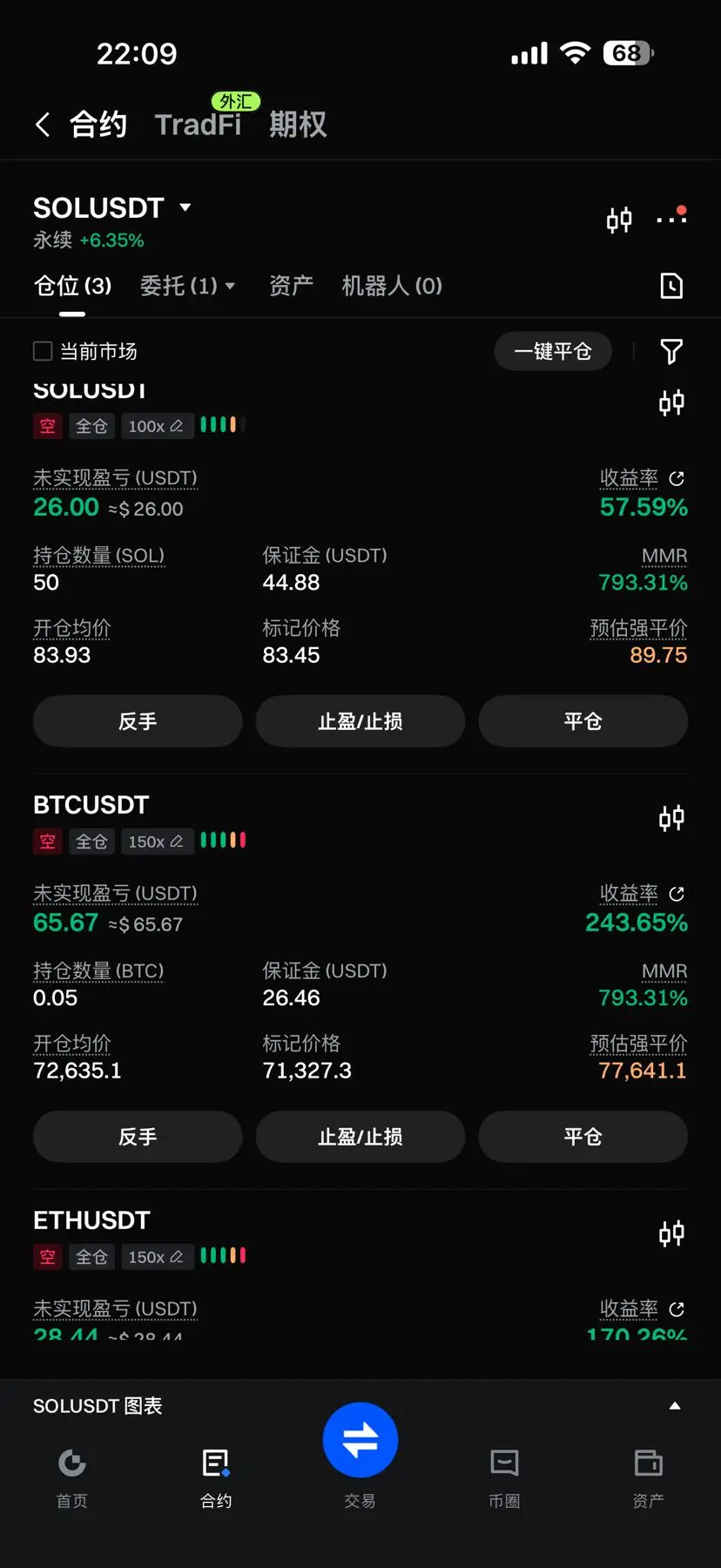Tap 一键平仓 to close all positions
This screenshot has width=721, height=1568.
click(x=553, y=351)
